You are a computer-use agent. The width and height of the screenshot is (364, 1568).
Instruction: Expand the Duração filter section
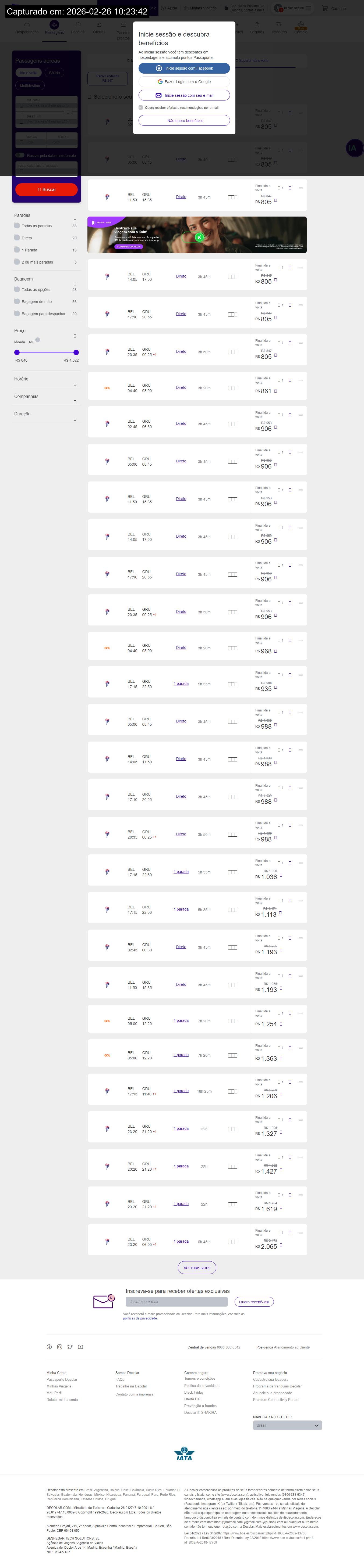(x=74, y=419)
